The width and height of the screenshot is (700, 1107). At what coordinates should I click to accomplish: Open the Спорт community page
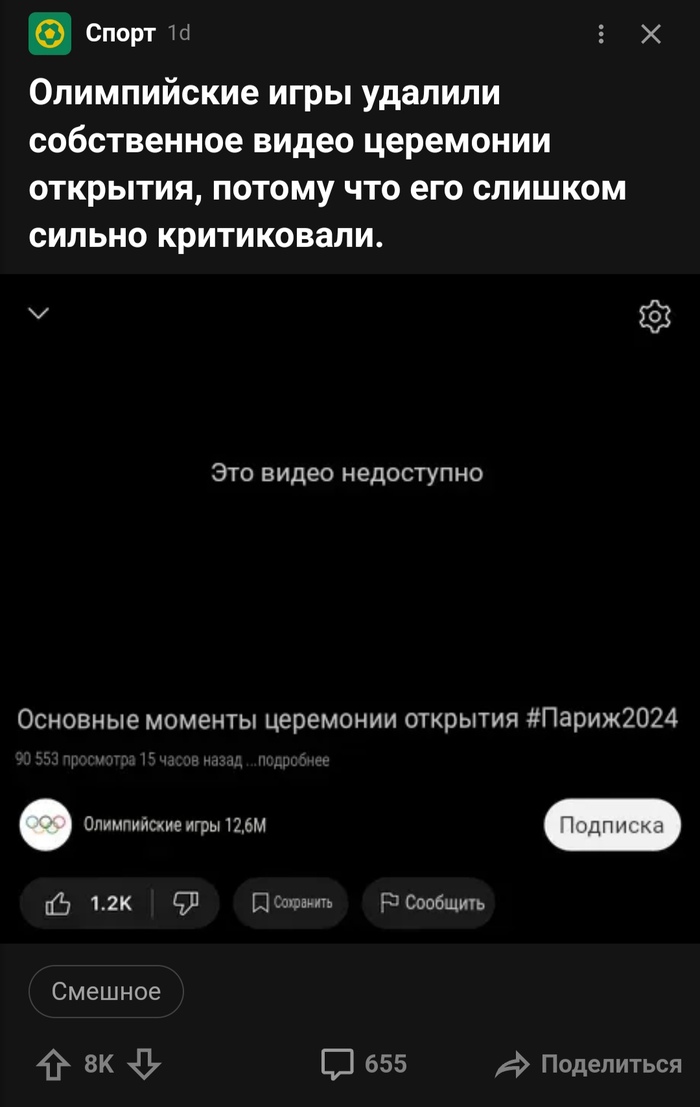click(x=120, y=34)
